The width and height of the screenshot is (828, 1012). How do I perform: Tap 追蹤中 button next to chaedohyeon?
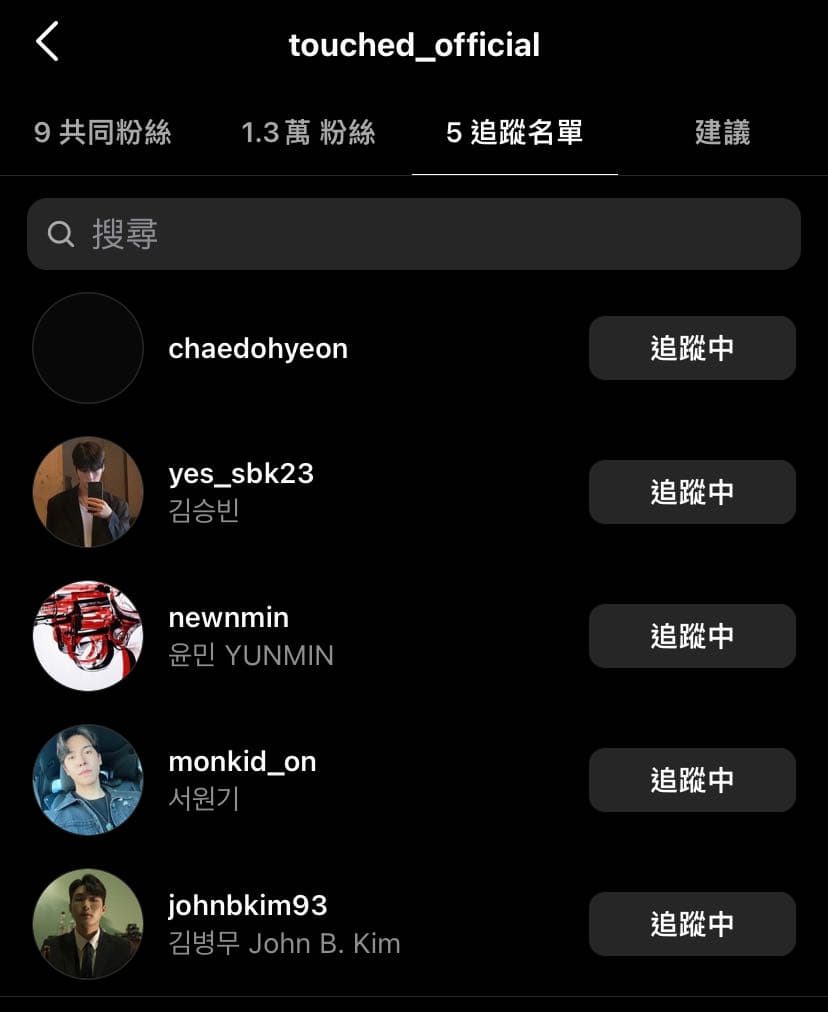692,348
